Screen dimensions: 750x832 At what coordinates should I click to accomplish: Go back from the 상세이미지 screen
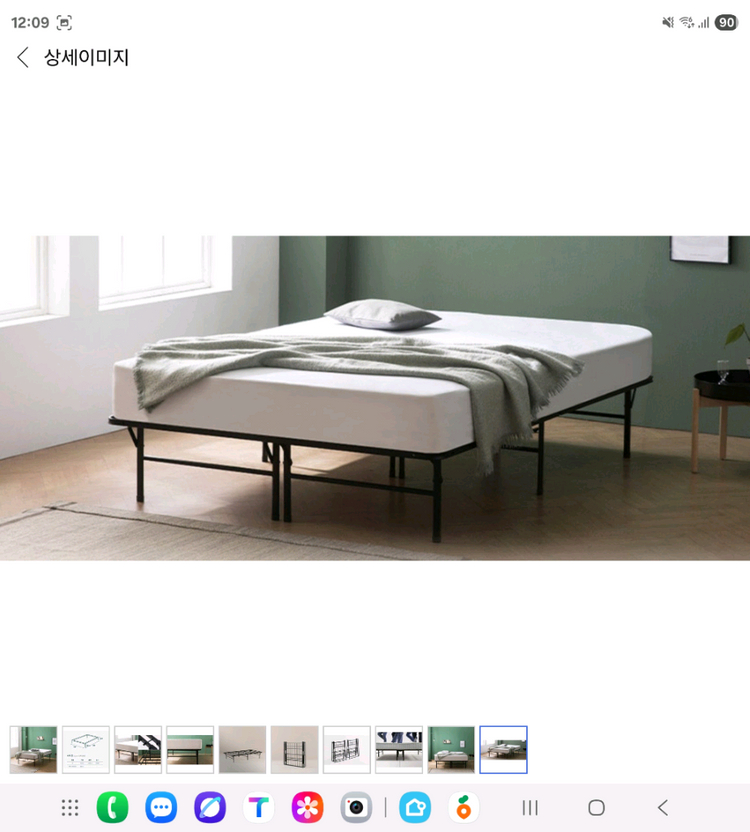tap(23, 57)
